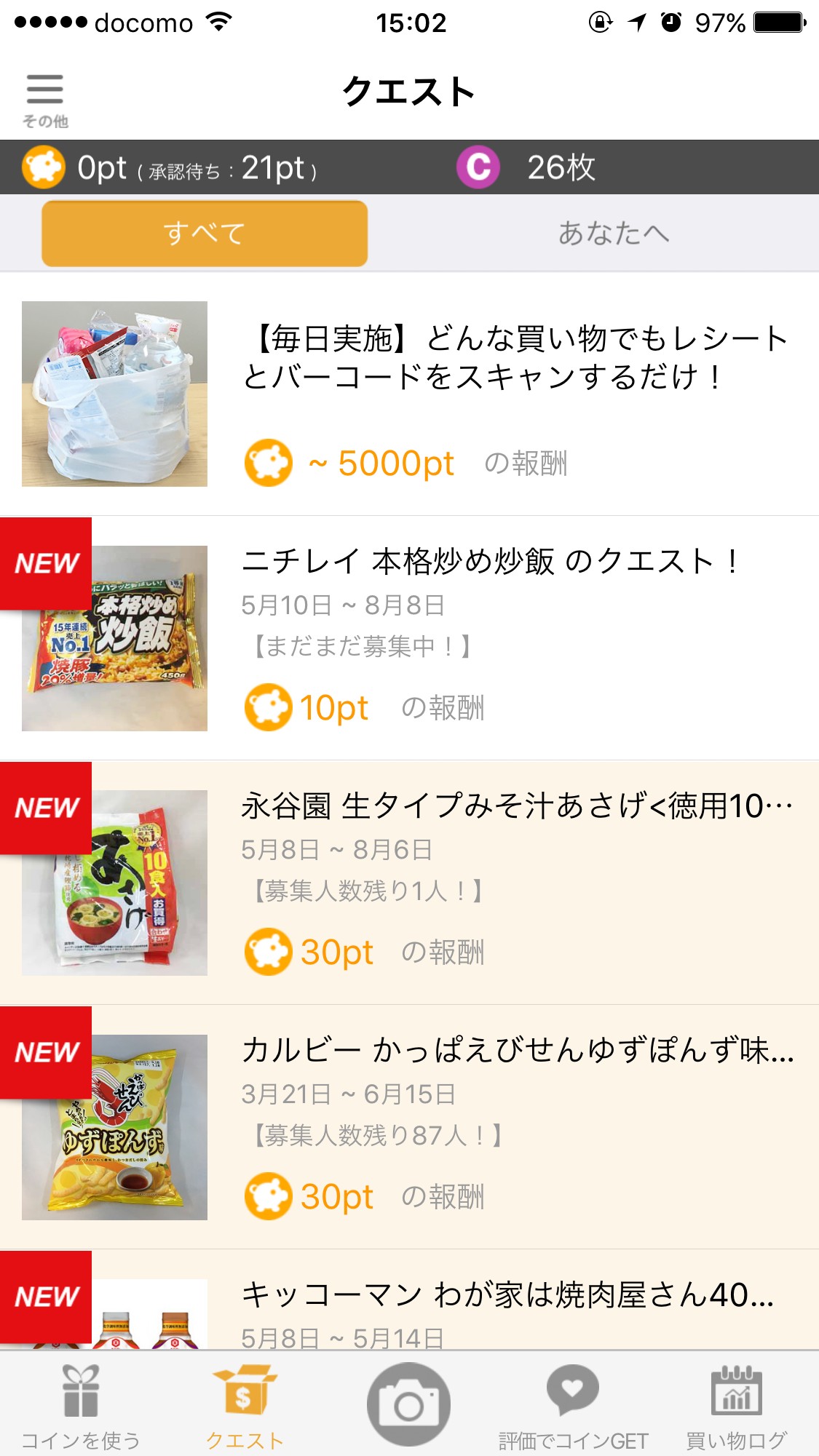The height and width of the screenshot is (1456, 819).
Task: Open the 買い物ログ tab
Action: pos(736,1407)
